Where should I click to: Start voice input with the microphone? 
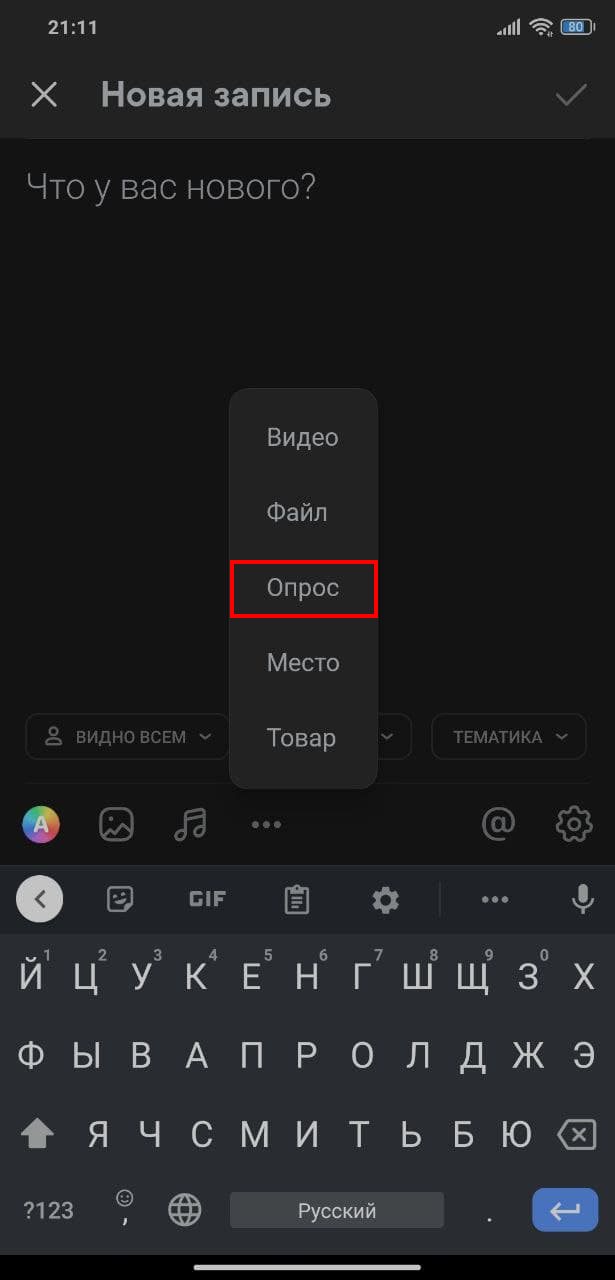[583, 899]
